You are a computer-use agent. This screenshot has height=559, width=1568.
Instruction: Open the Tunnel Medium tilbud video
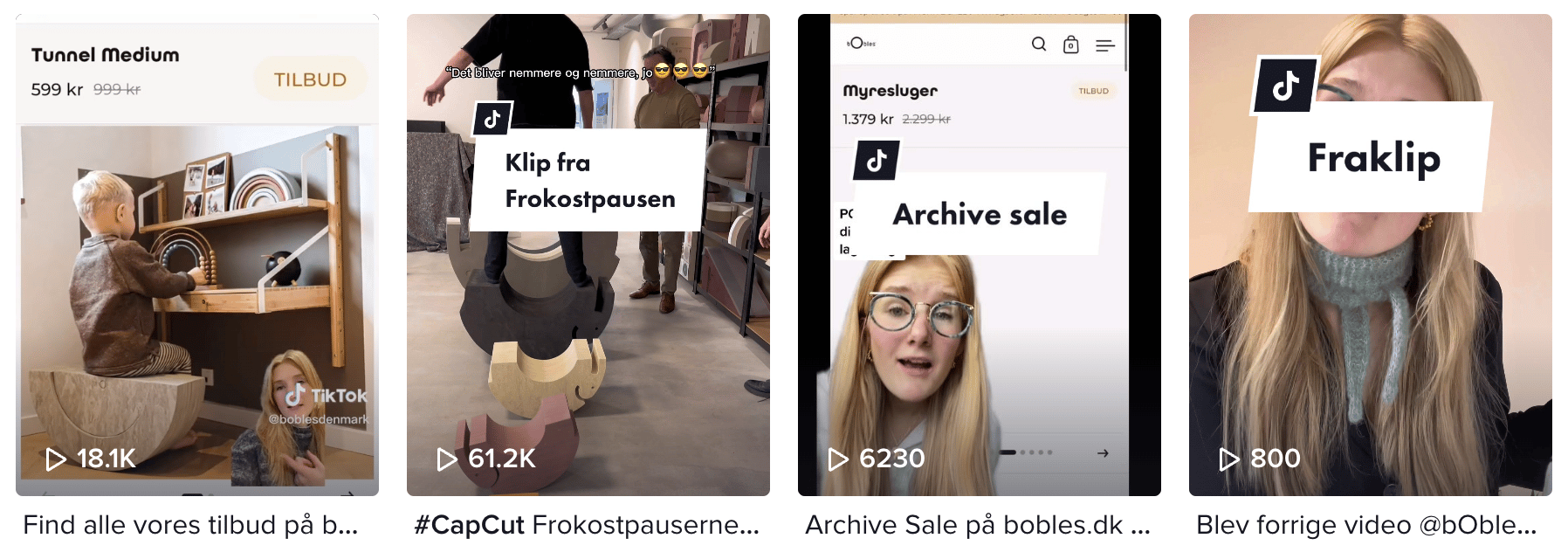tap(197, 255)
